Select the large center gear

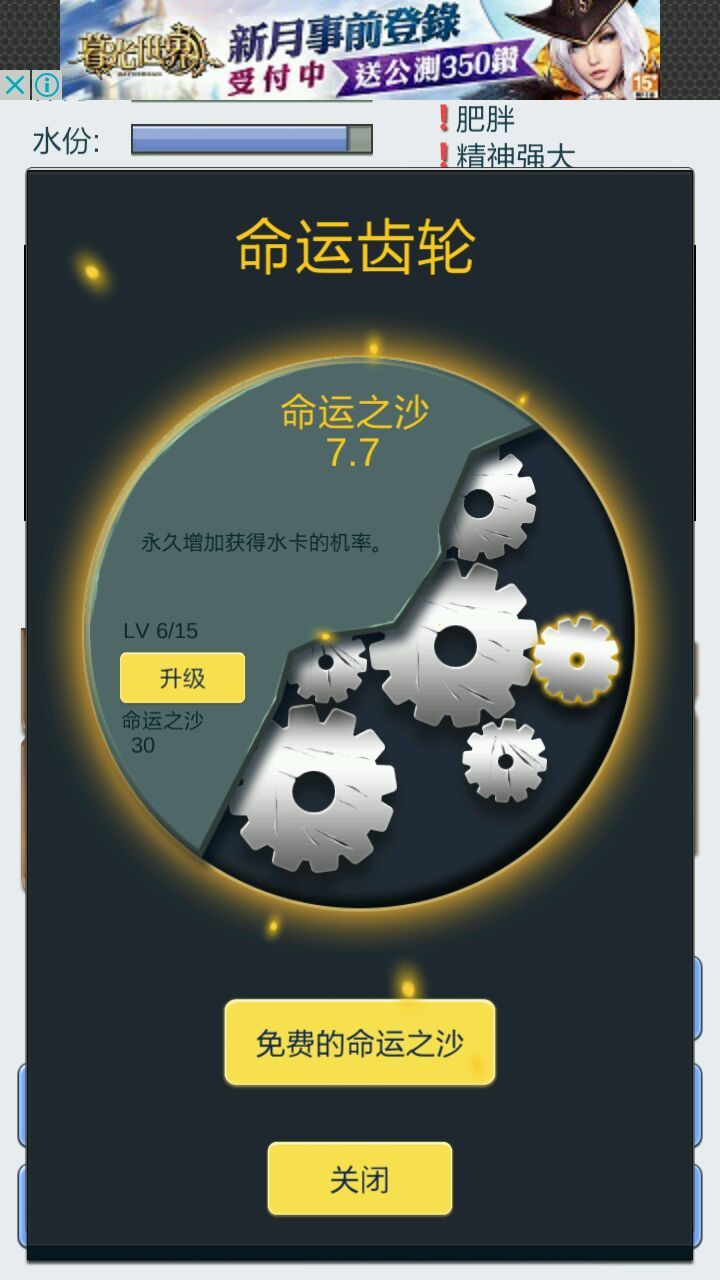coord(455,645)
